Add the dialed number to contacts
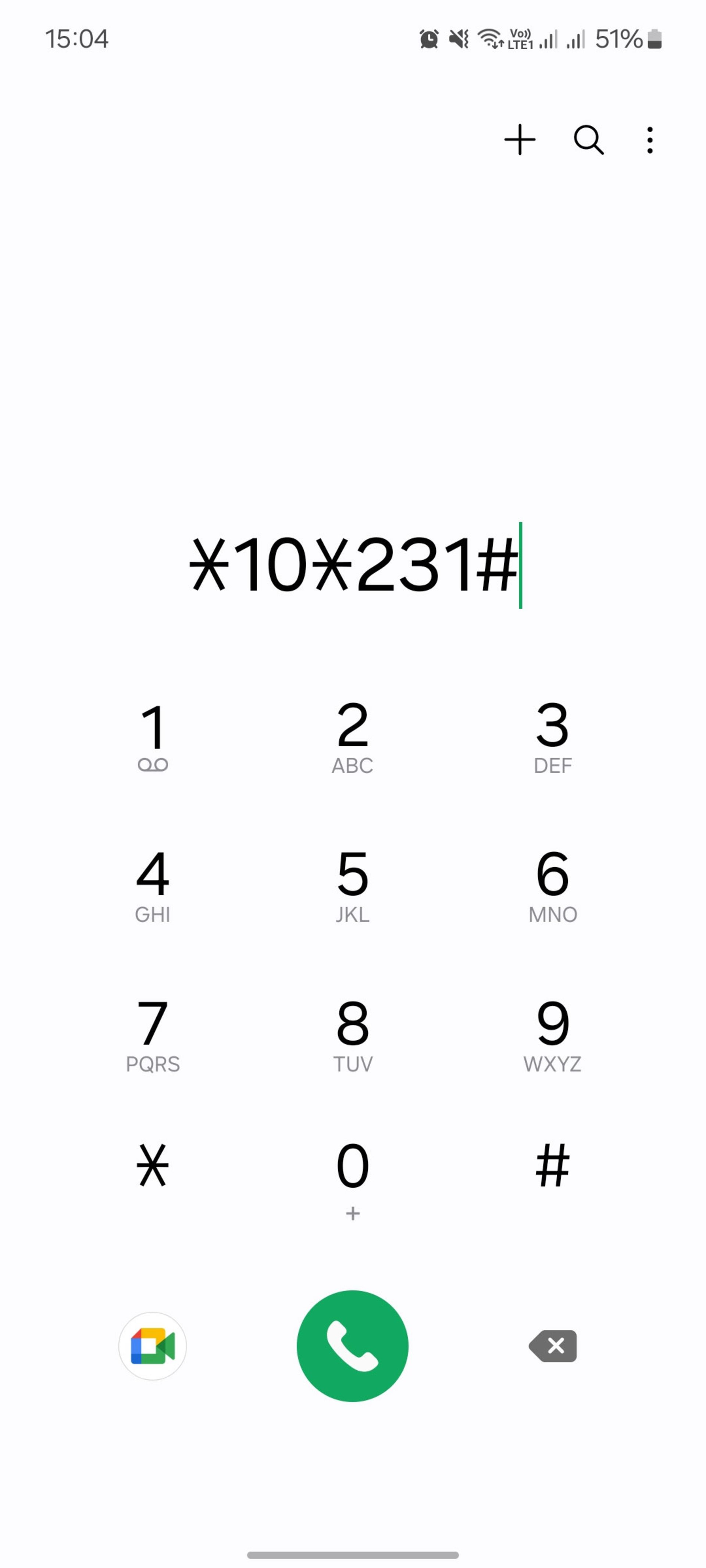 click(x=520, y=140)
